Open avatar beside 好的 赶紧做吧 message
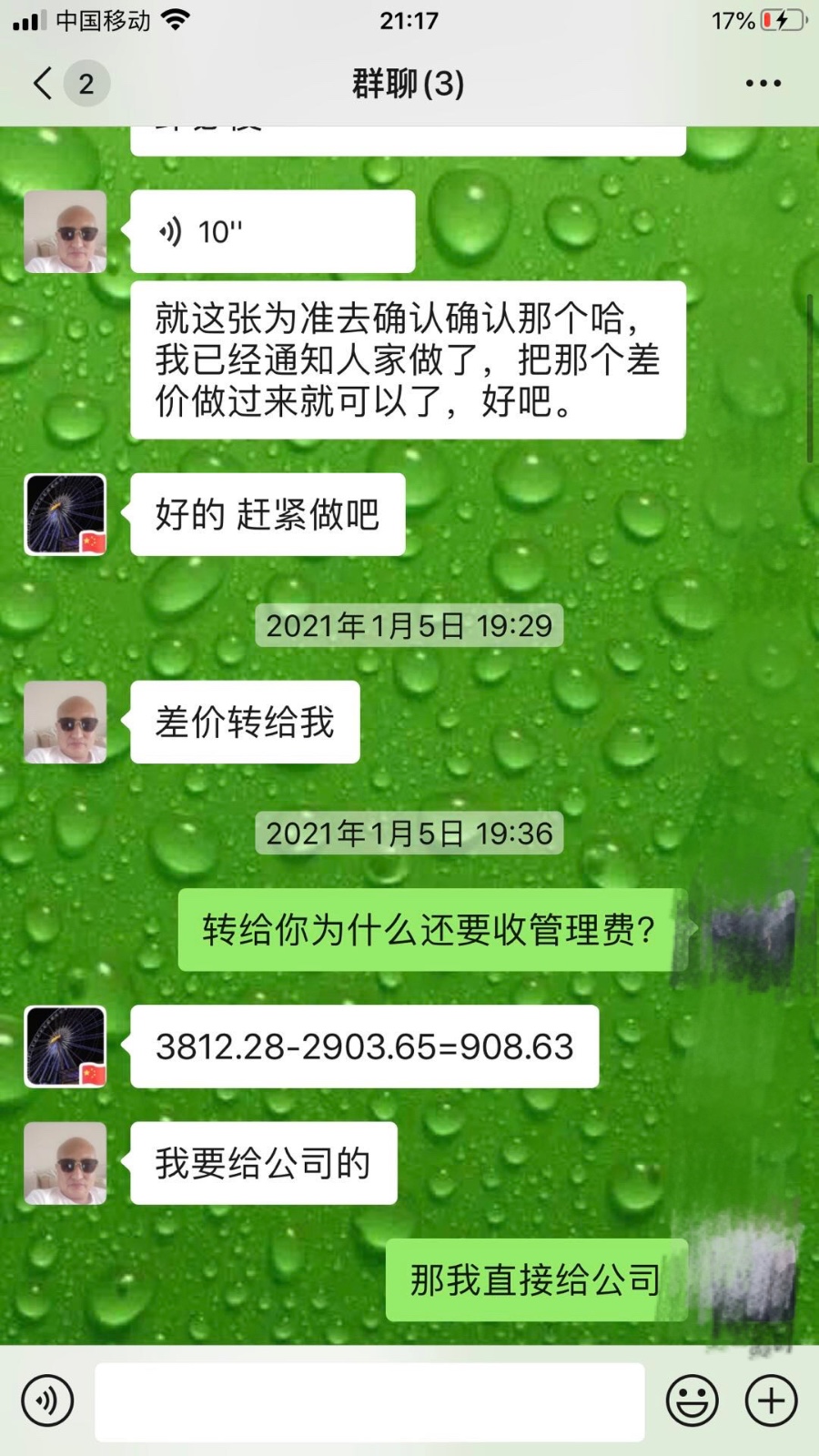Image resolution: width=819 pixels, height=1456 pixels. 66,514
